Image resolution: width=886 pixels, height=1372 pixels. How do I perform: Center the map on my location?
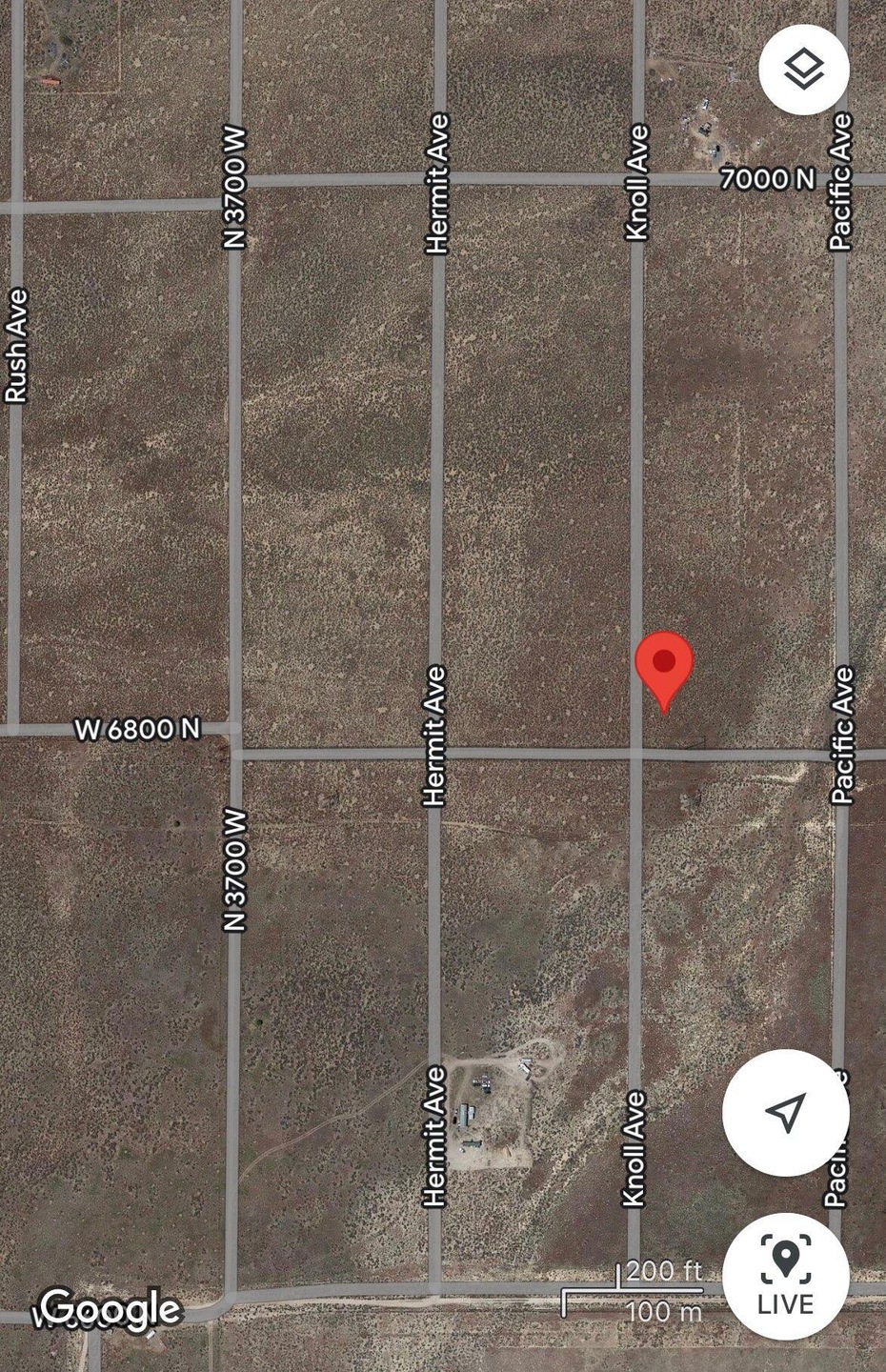click(x=785, y=1112)
